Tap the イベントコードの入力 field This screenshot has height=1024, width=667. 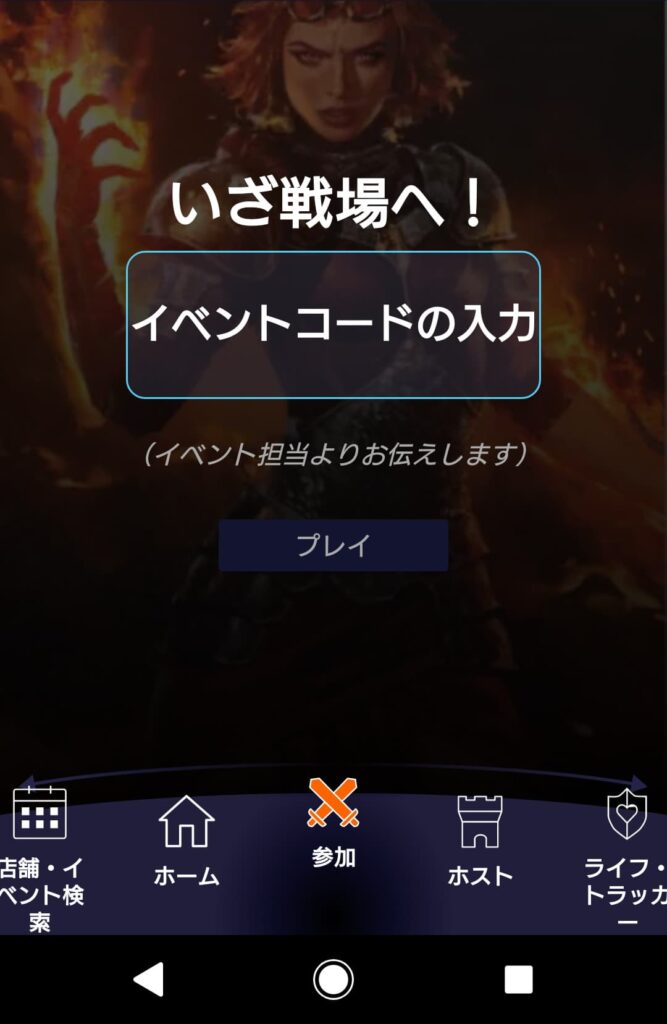pos(333,324)
